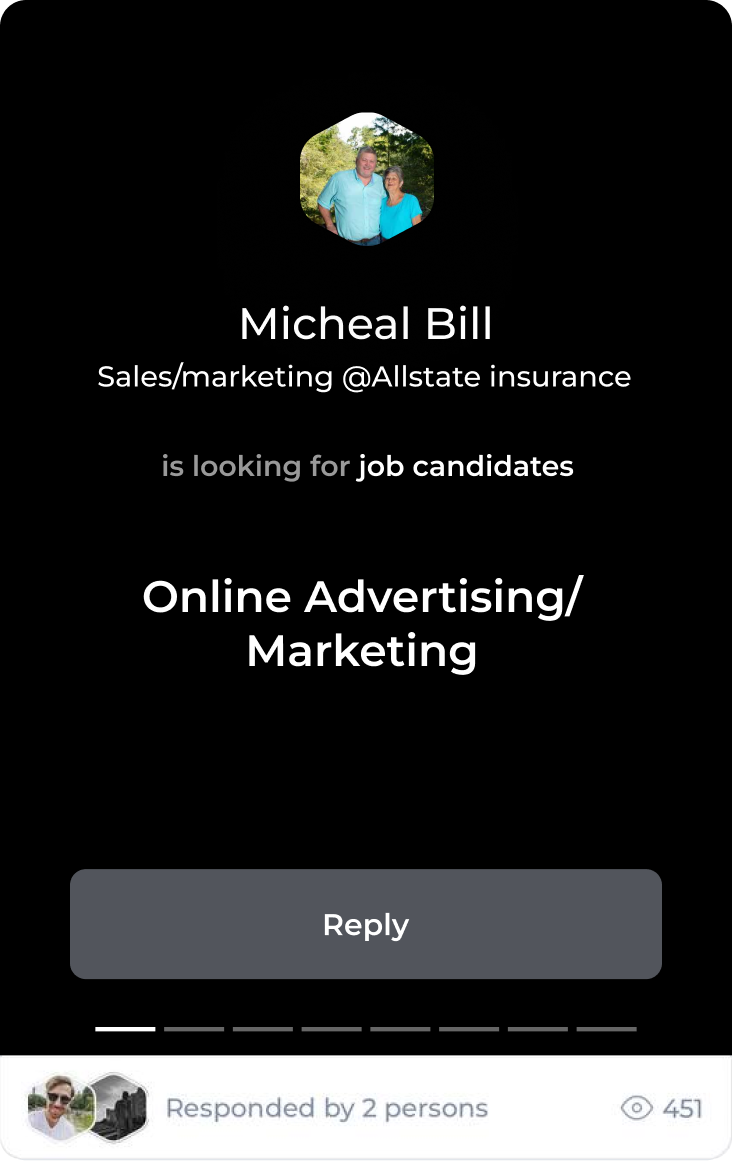The width and height of the screenshot is (732, 1161).
Task: Tap the is looking for job candidates text
Action: (366, 466)
